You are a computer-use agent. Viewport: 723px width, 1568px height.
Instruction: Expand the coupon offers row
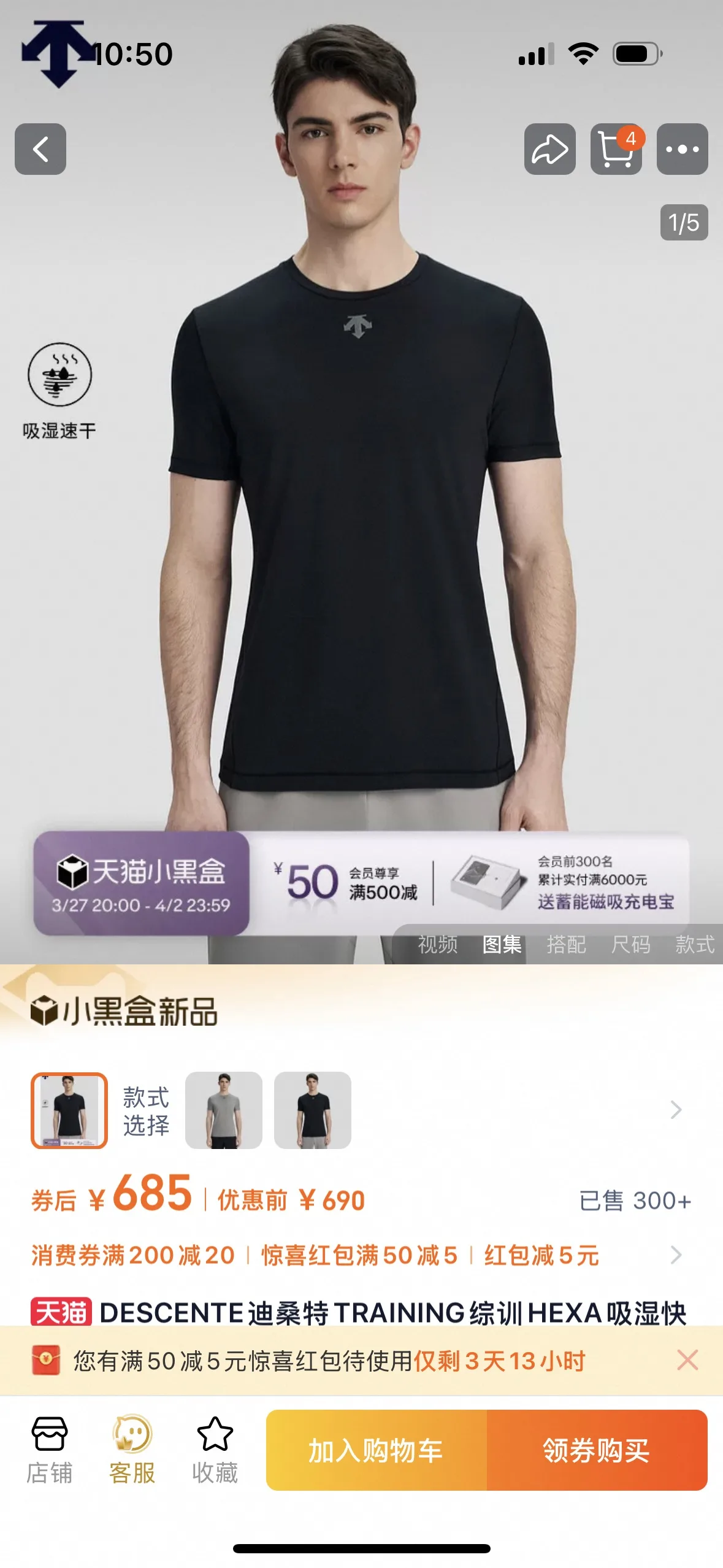tap(676, 1255)
